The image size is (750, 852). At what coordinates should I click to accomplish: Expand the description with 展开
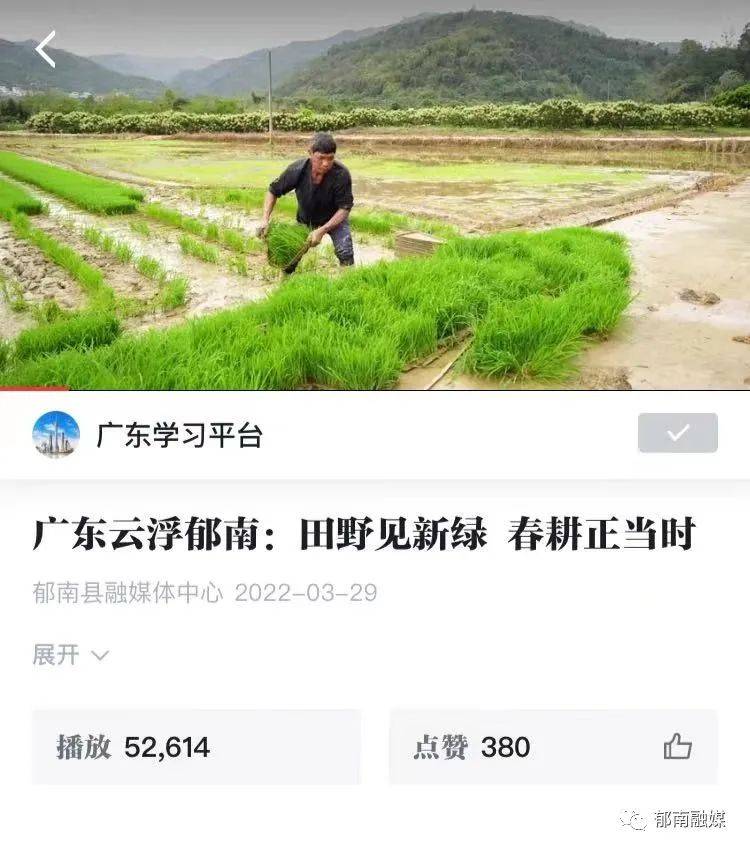pos(70,655)
